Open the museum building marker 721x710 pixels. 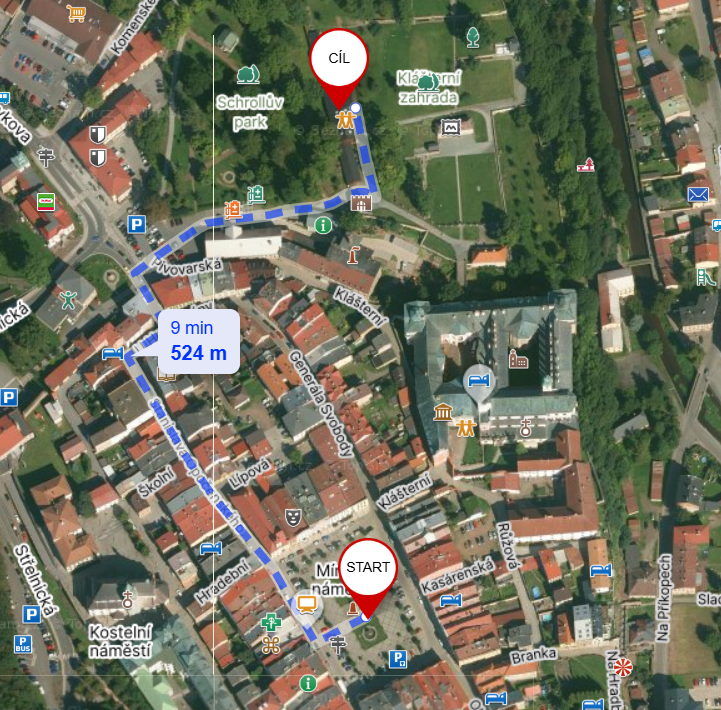443,412
